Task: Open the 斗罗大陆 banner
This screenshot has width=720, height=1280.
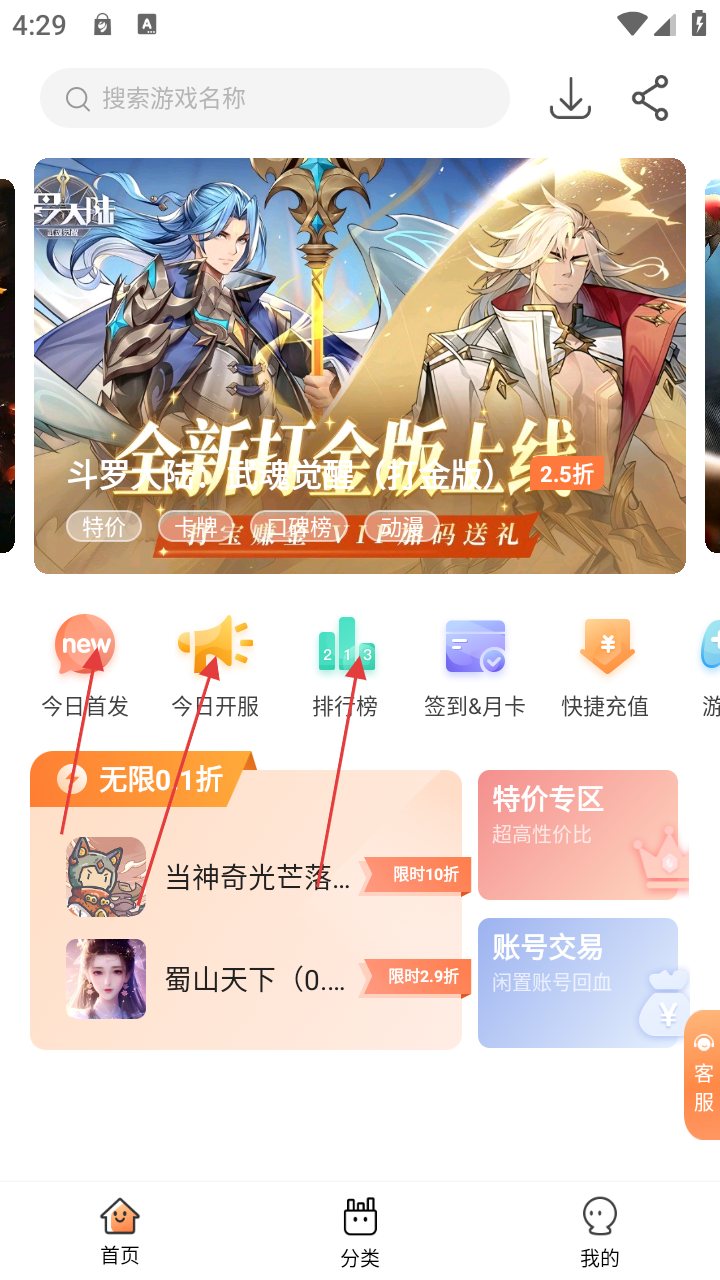Action: click(x=360, y=365)
